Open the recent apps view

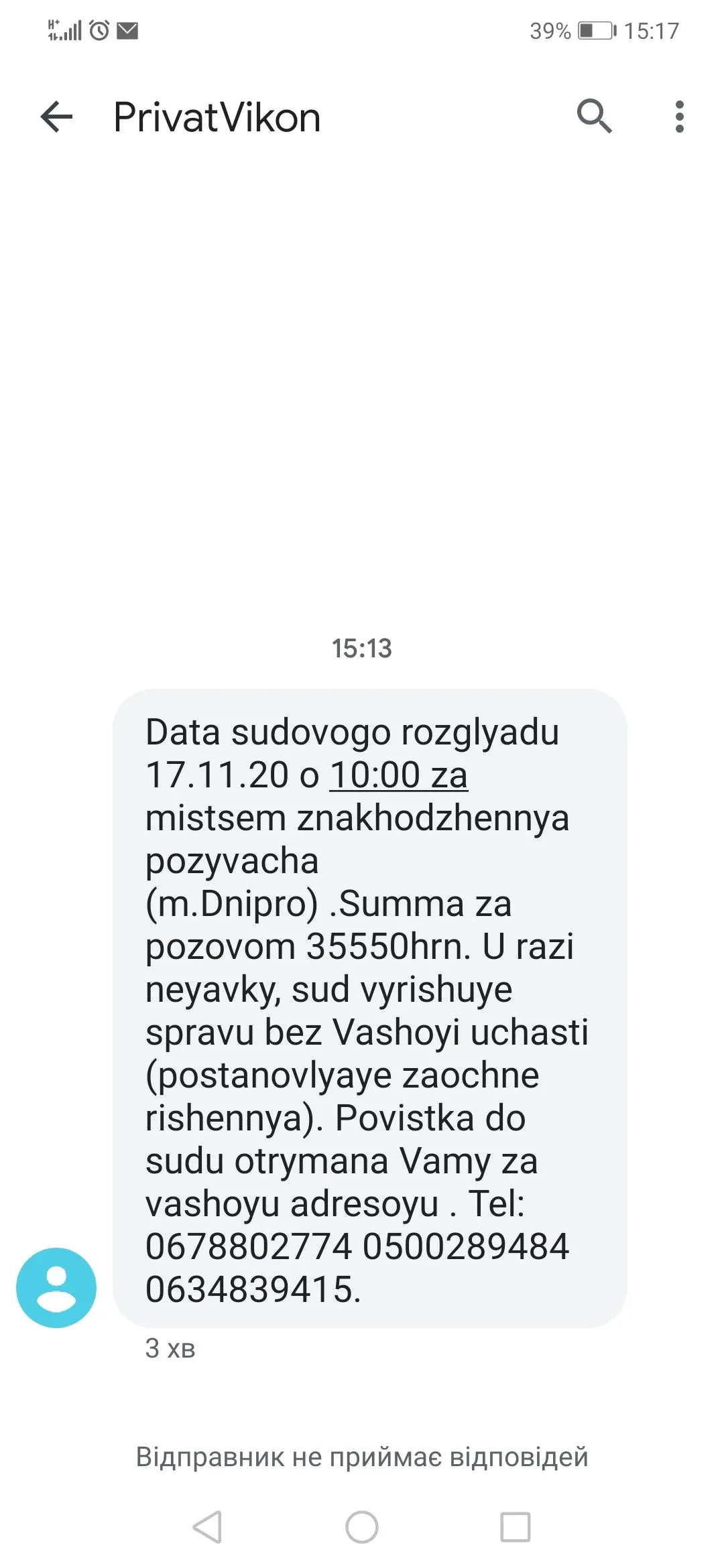pos(516,1528)
